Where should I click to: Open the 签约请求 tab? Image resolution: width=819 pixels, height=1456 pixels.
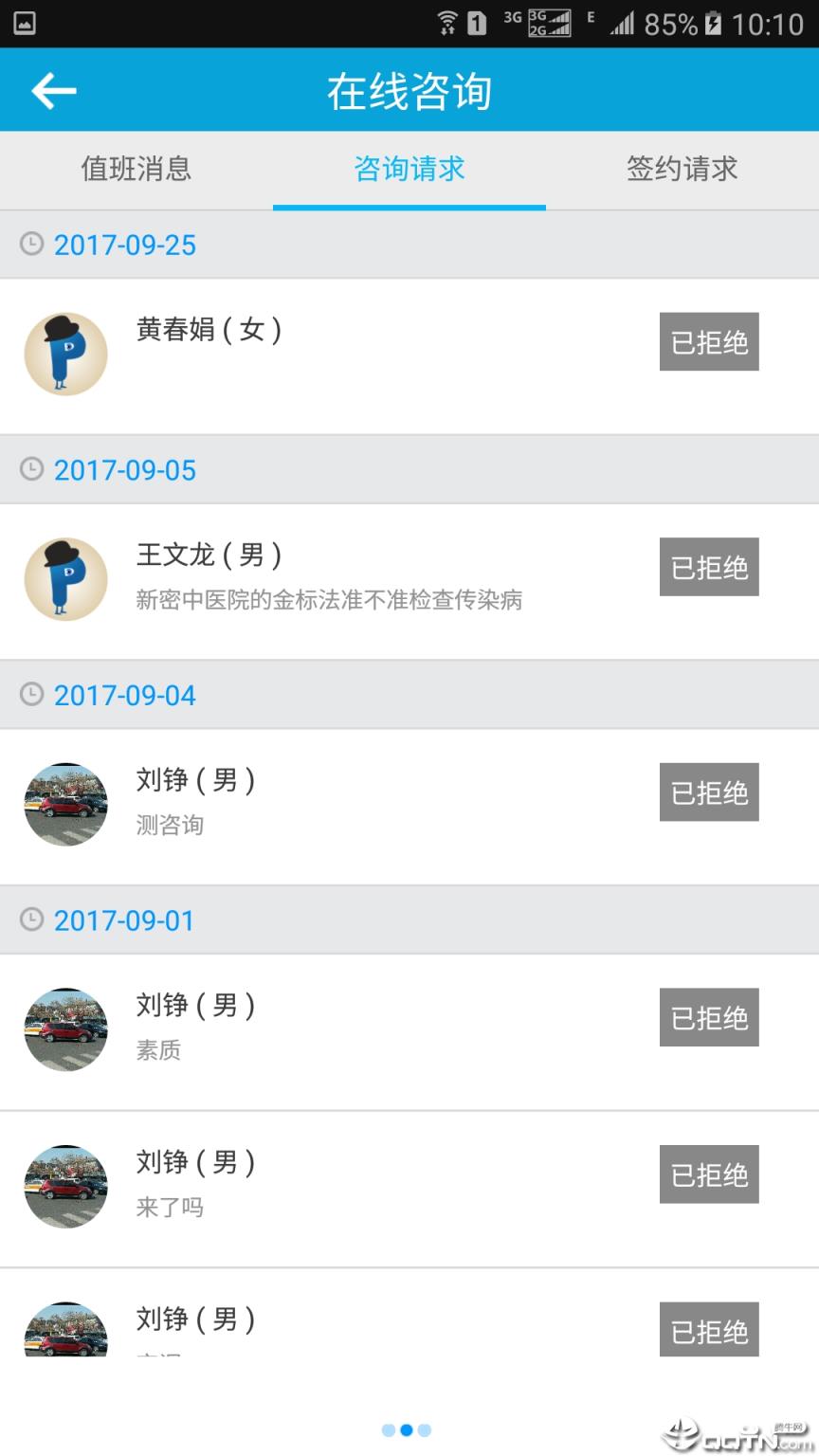tap(682, 170)
